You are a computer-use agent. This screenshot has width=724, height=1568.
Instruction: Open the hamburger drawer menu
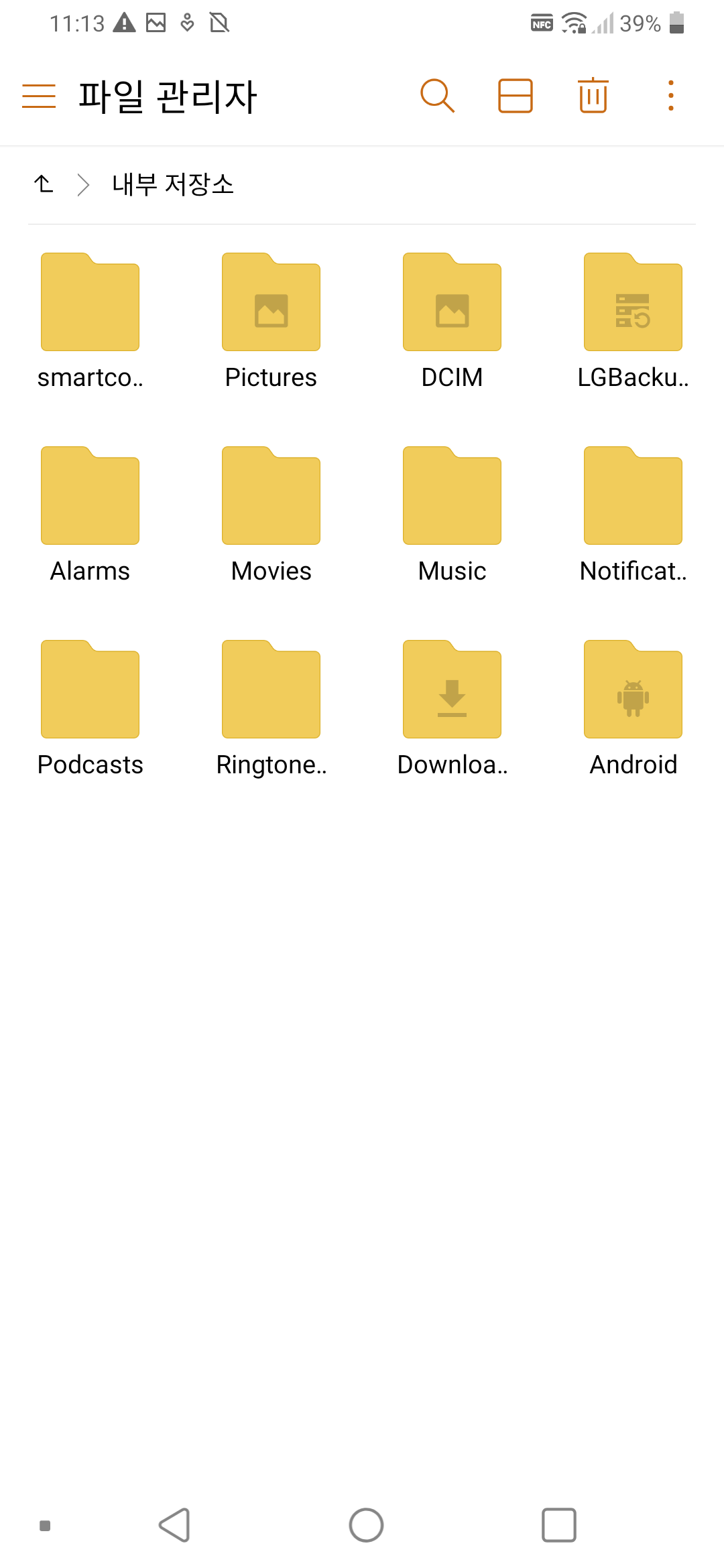click(x=39, y=96)
